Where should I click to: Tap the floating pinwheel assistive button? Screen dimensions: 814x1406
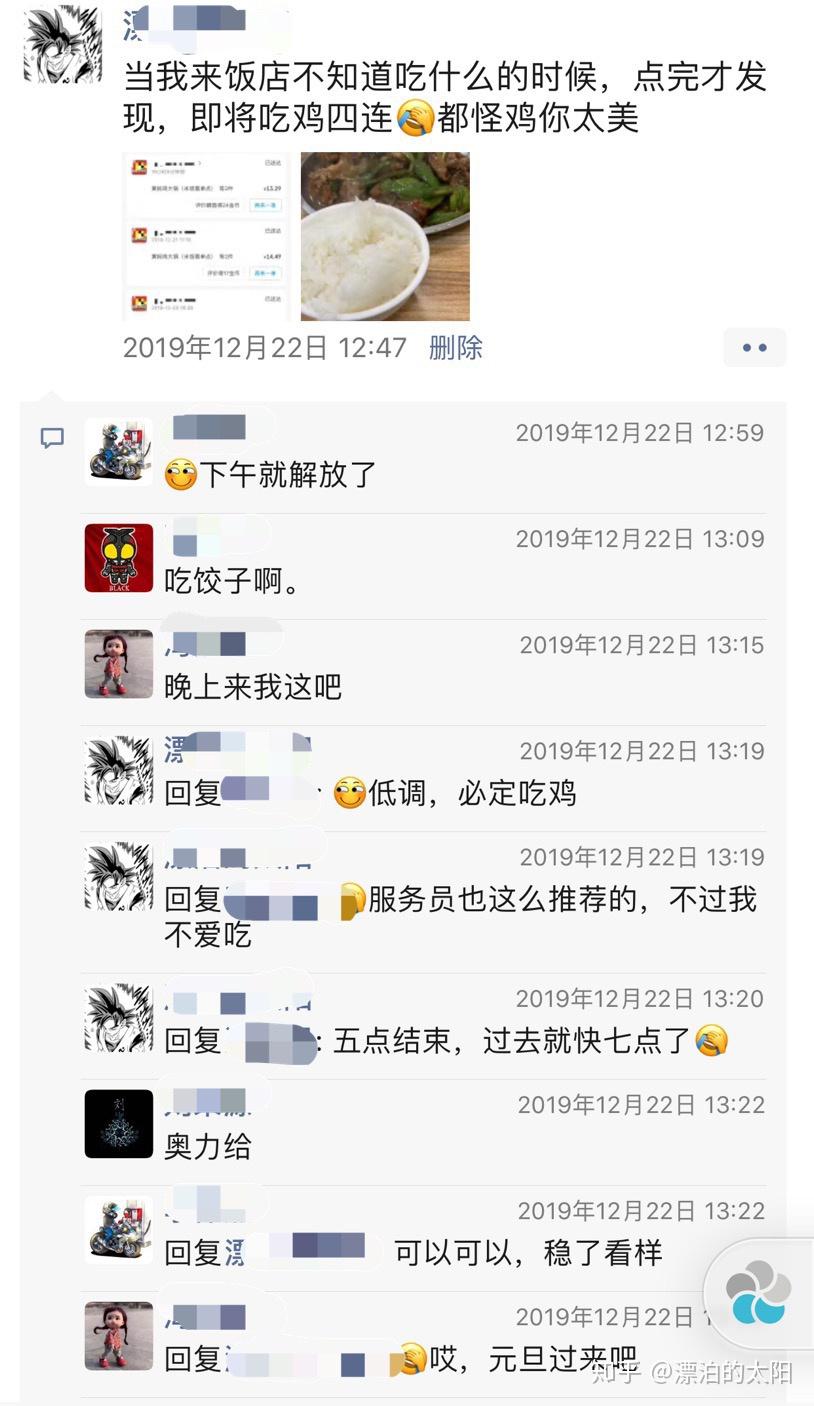coord(759,1293)
